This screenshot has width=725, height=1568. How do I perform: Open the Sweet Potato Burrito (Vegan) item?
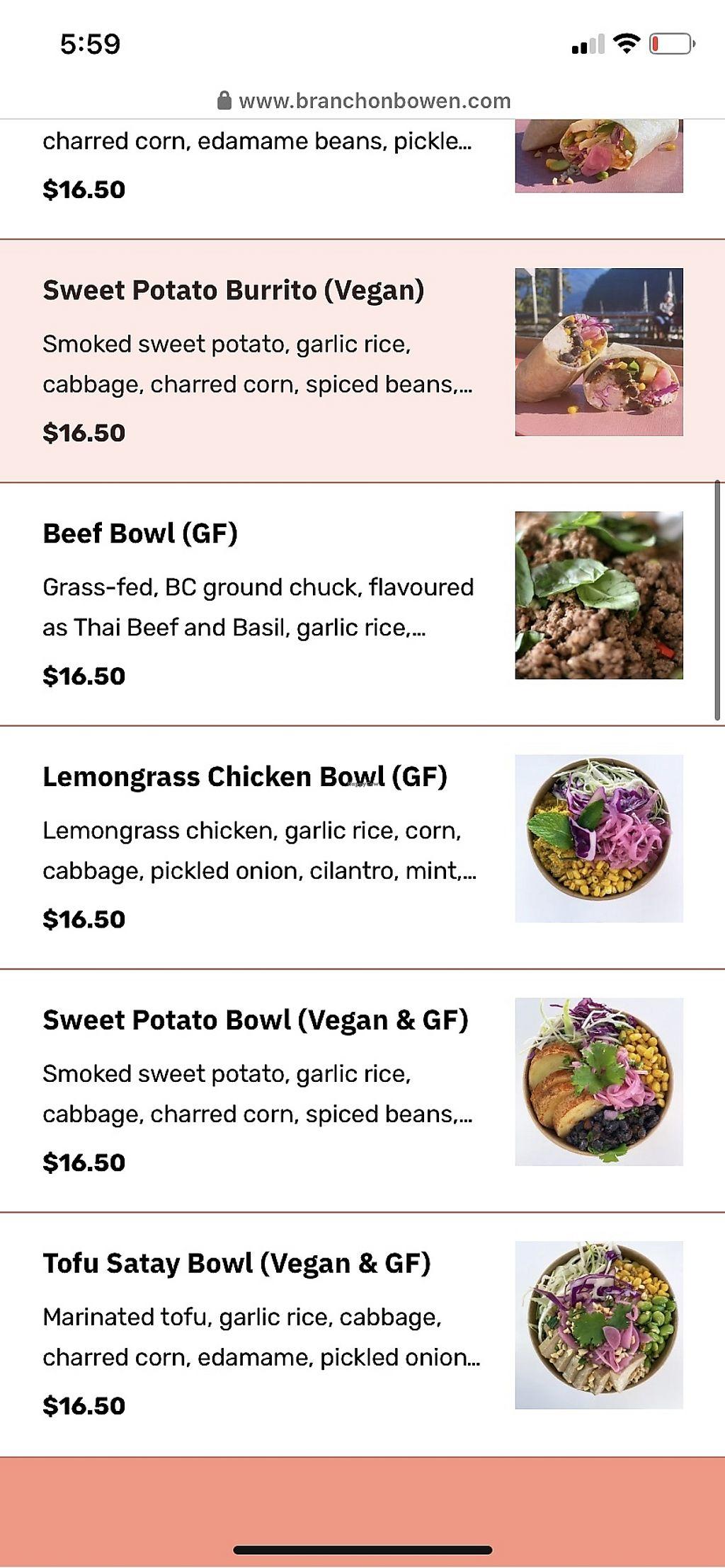point(234,291)
